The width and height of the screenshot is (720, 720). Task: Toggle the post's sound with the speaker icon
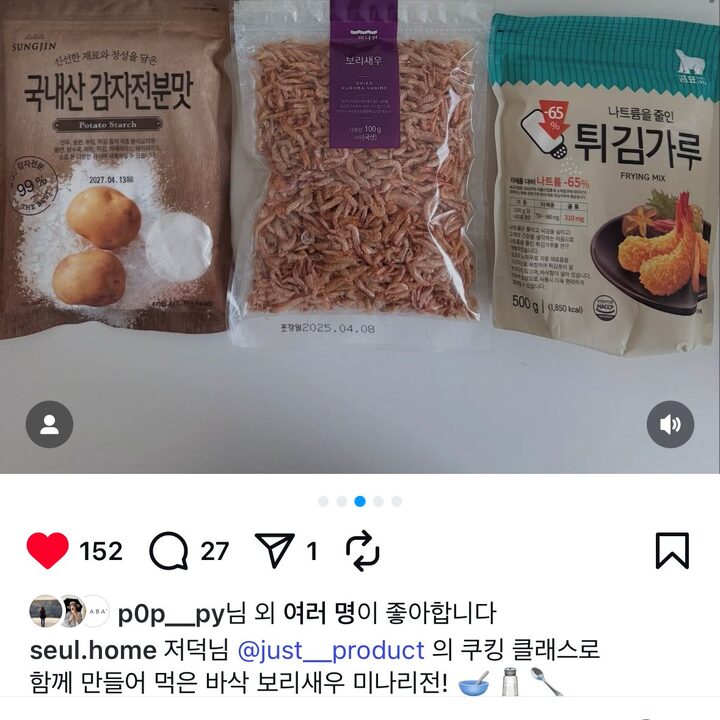[x=670, y=424]
